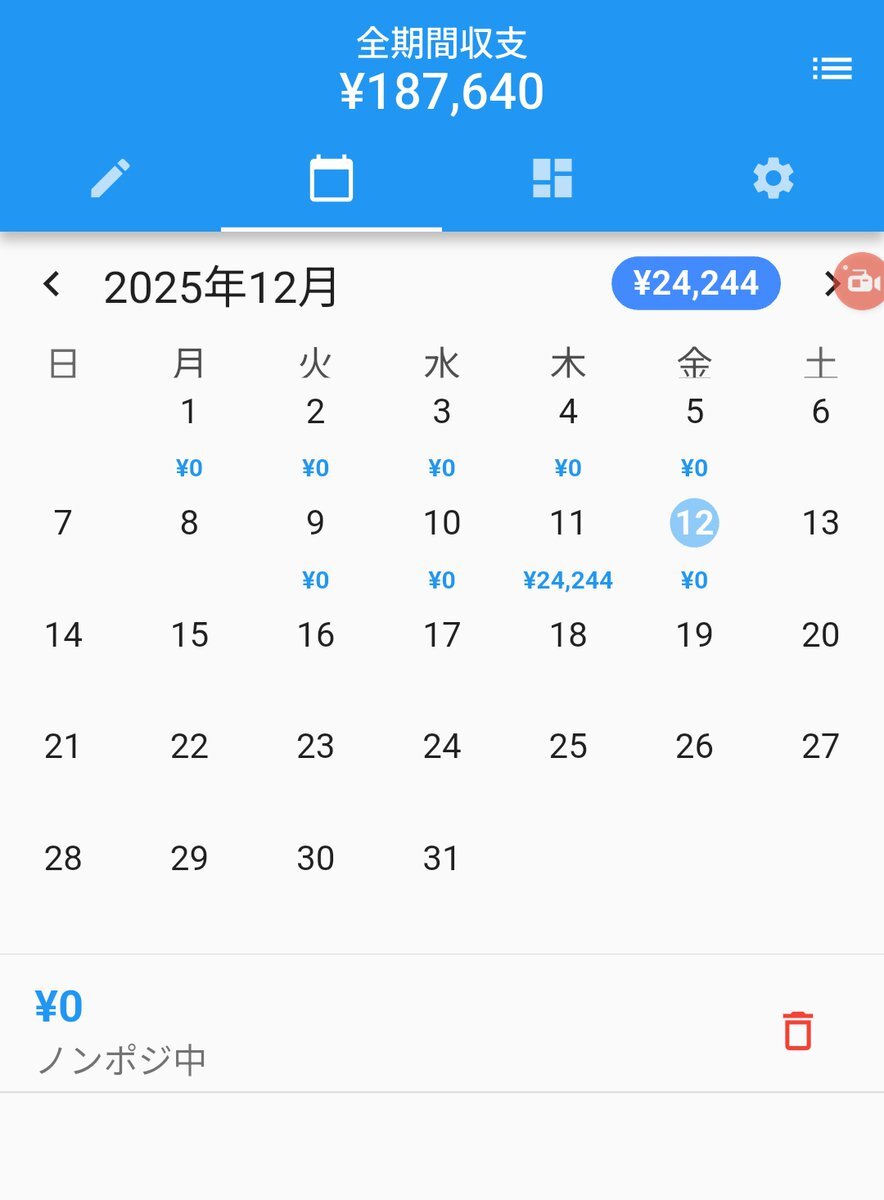884x1200 pixels.
Task: Go to the previous month
Action: [52, 286]
